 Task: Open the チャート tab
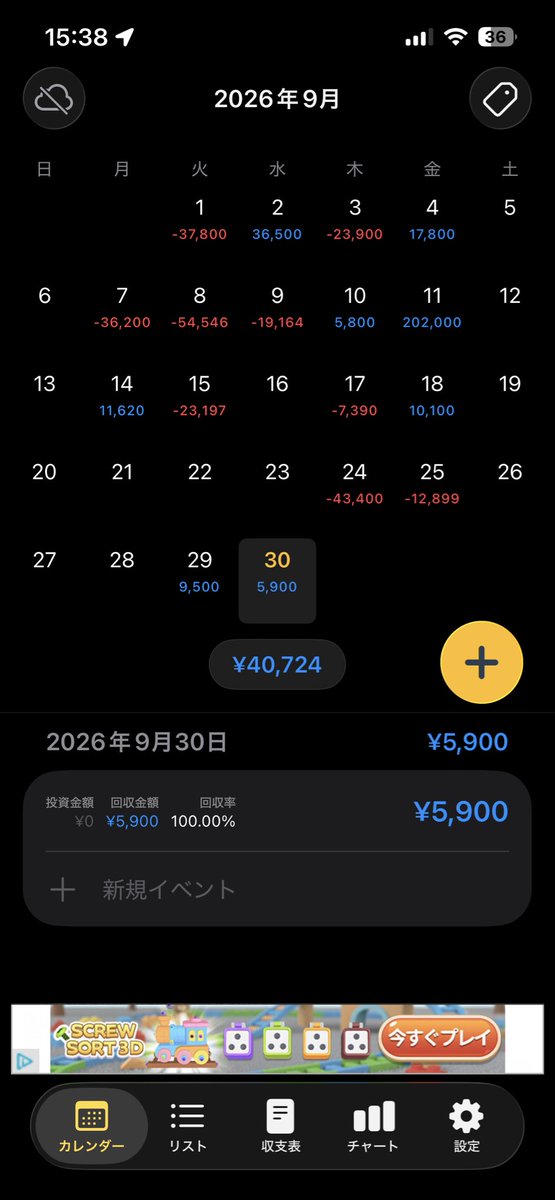coord(373,1127)
